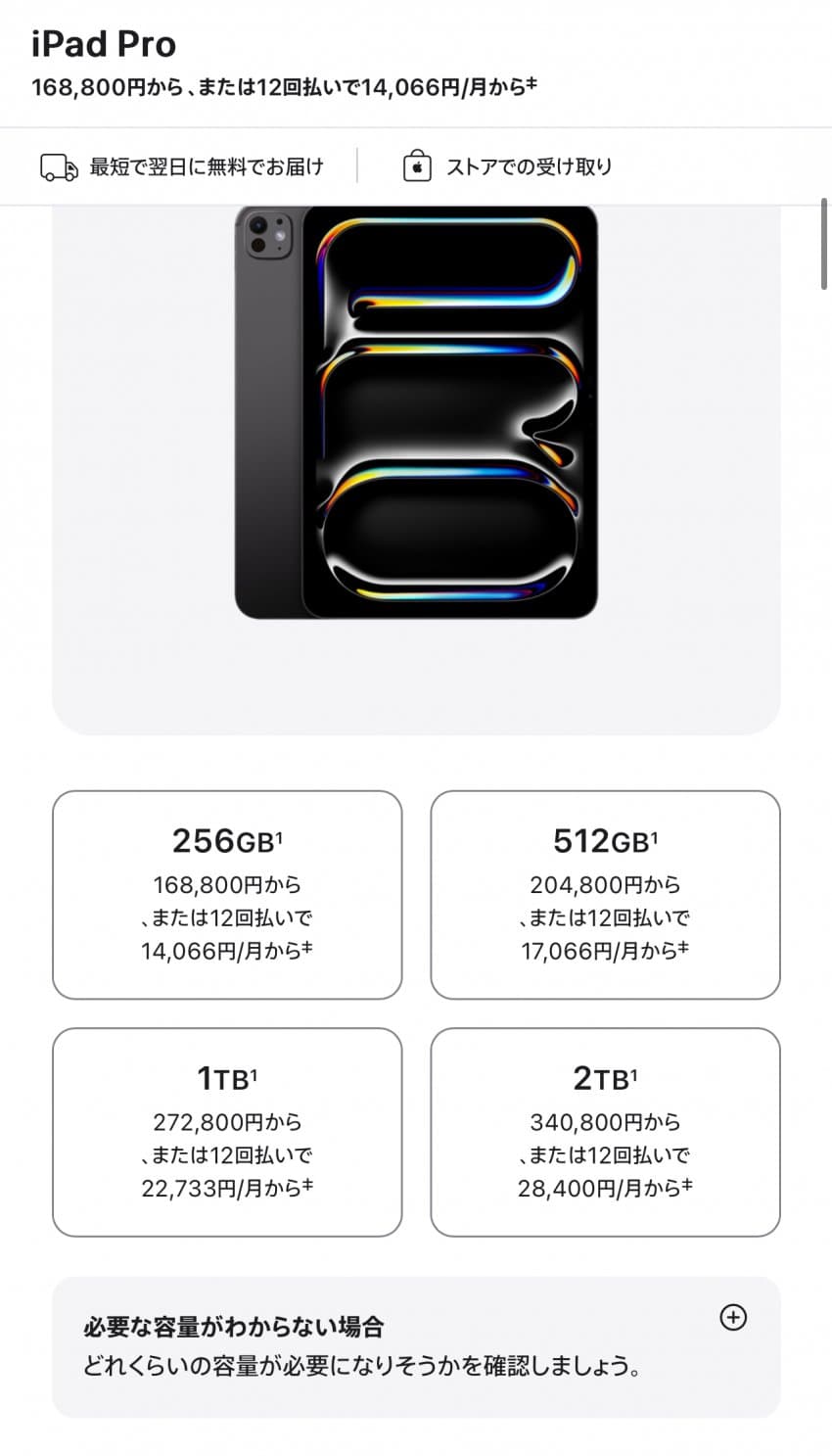Viewport: 832px width, 1456px height.
Task: Select the 2TB storage option
Action: point(605,1132)
